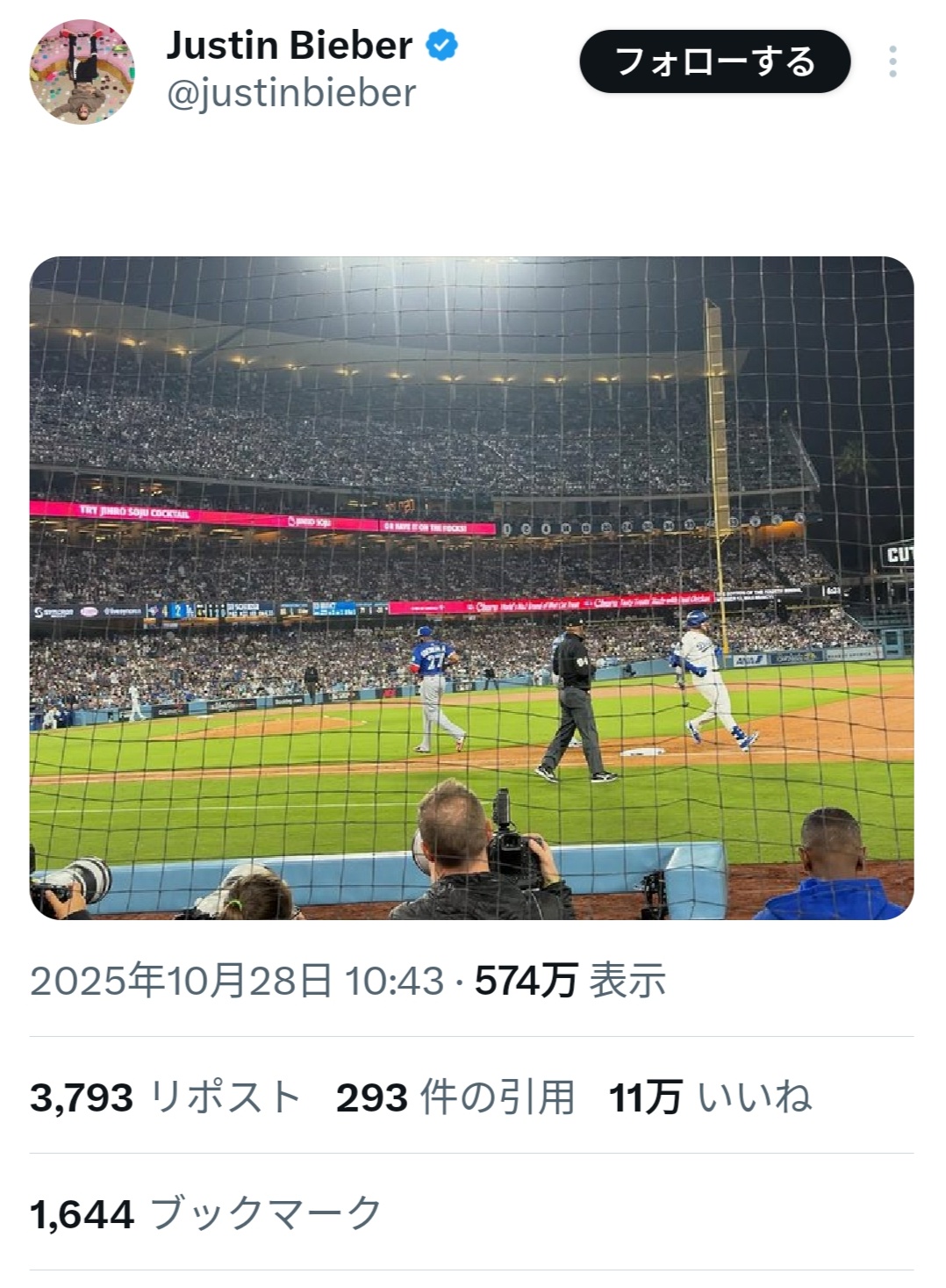Open the @justinbieber handle

coord(290,94)
